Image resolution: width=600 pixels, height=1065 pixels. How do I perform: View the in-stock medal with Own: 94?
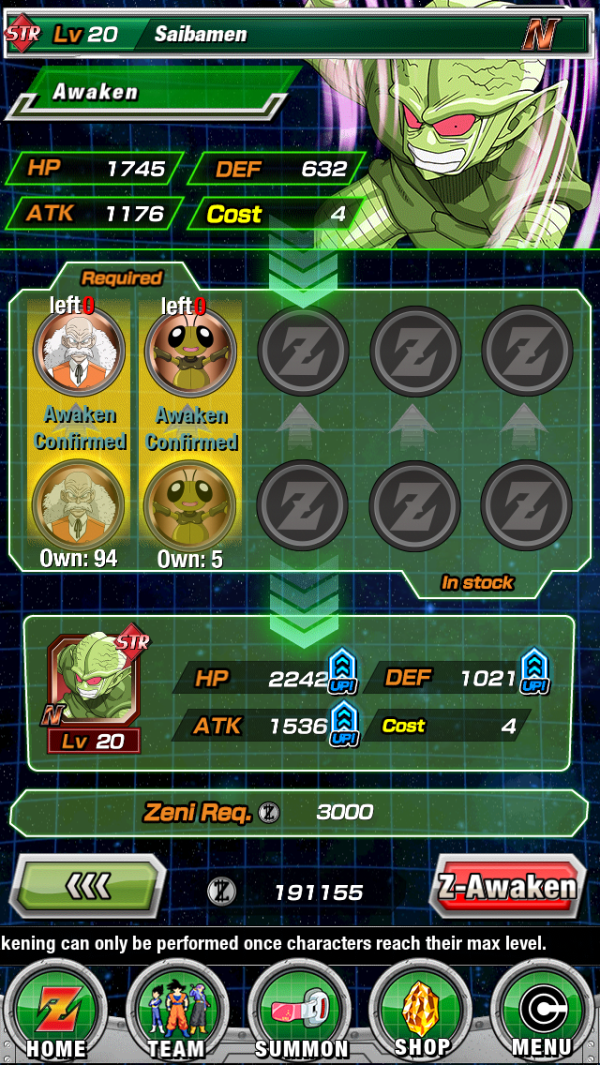tap(78, 504)
